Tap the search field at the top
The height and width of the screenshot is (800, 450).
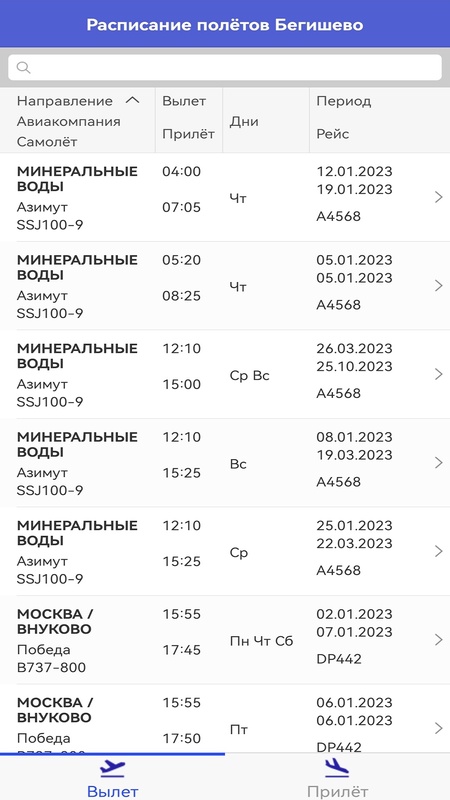click(225, 67)
